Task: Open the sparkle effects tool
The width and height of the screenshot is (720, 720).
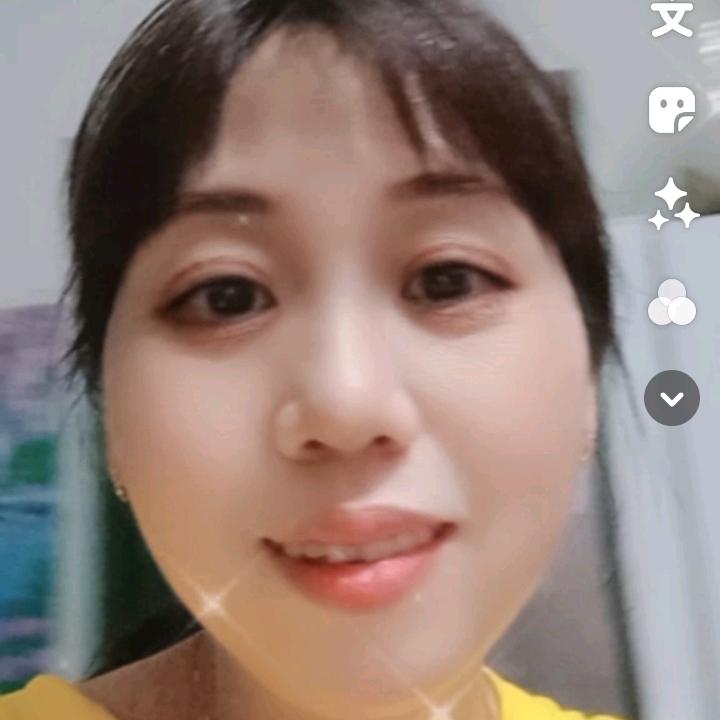Action: click(x=673, y=204)
